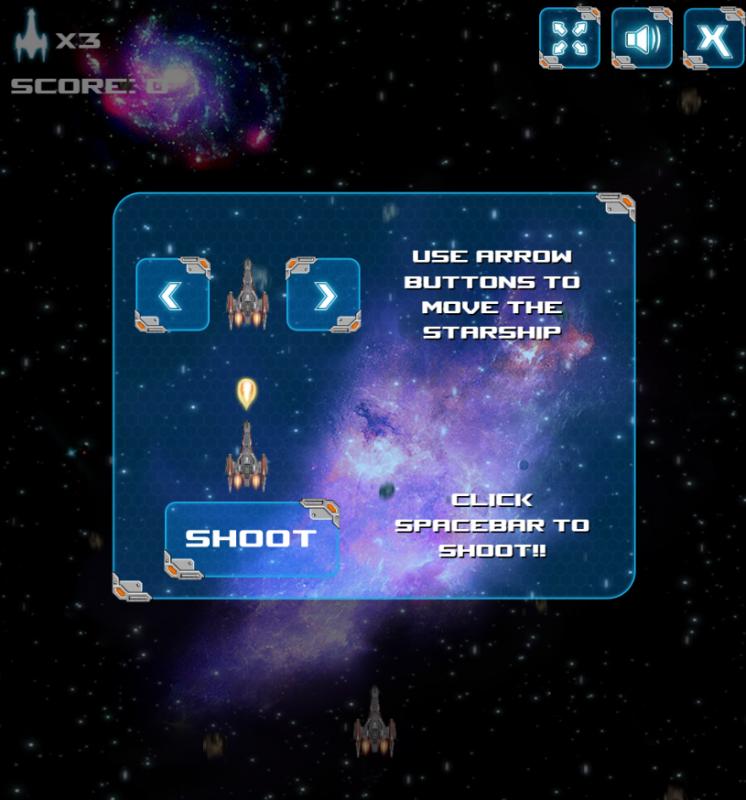Tap the left arrow button
This screenshot has width=746, height=800.
tap(173, 295)
